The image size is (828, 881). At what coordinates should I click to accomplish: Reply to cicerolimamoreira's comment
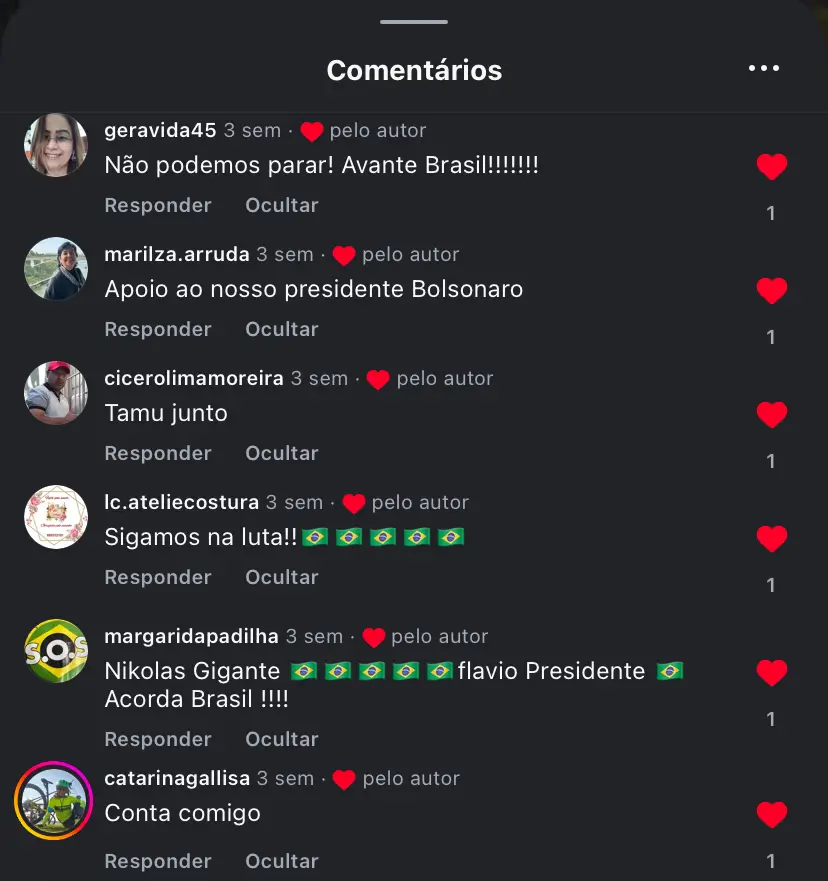click(x=158, y=453)
